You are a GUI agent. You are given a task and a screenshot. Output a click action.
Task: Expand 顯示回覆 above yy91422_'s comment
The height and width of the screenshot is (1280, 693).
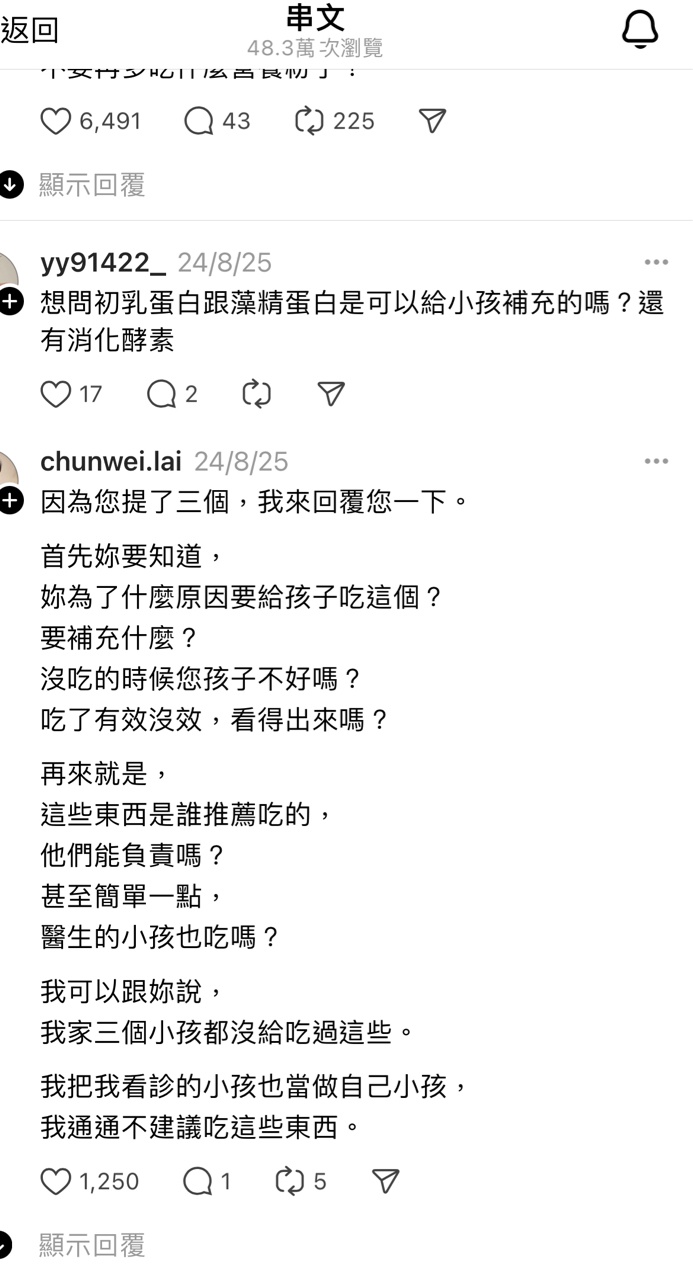tap(92, 184)
